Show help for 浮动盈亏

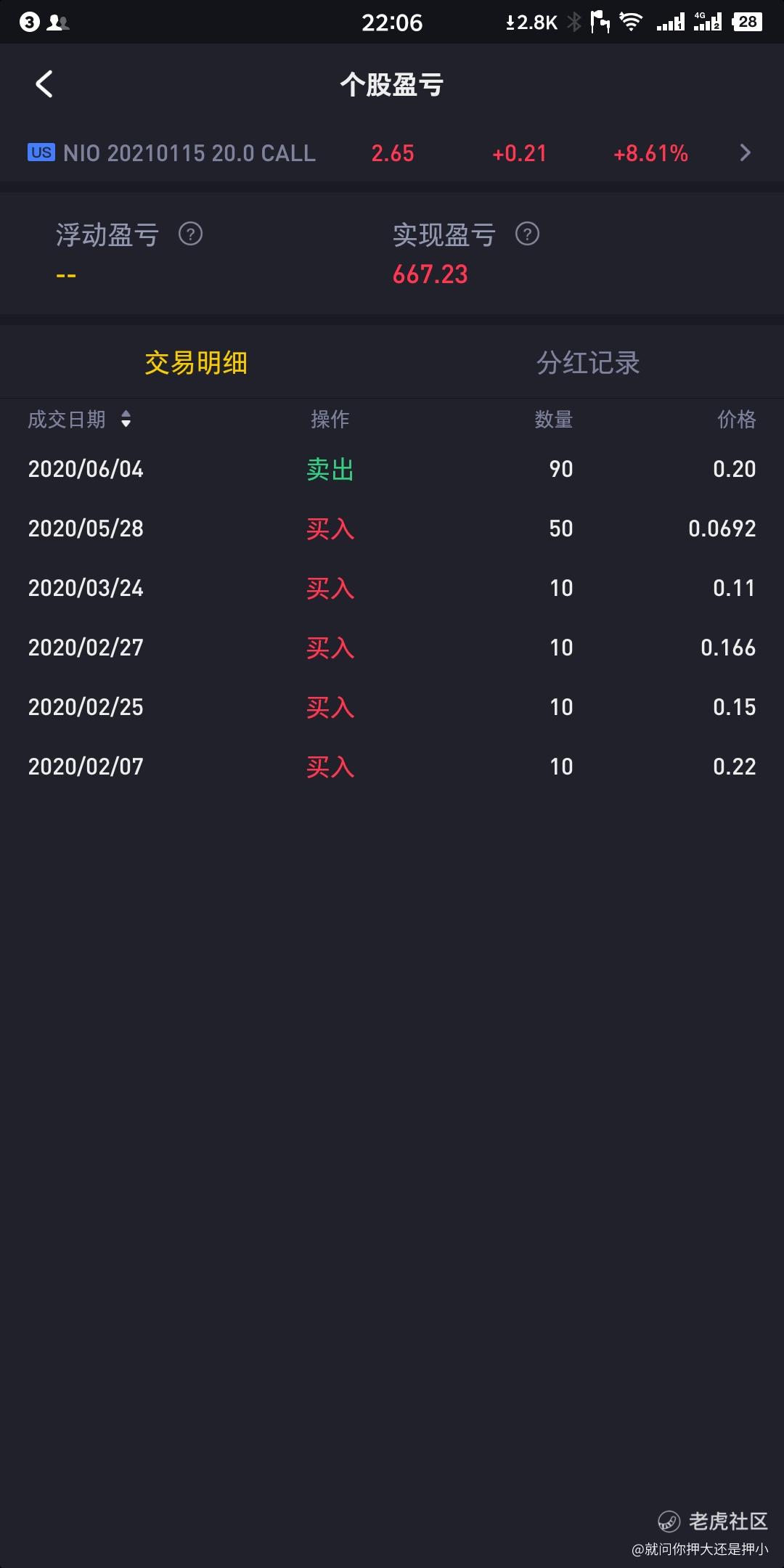click(x=190, y=234)
